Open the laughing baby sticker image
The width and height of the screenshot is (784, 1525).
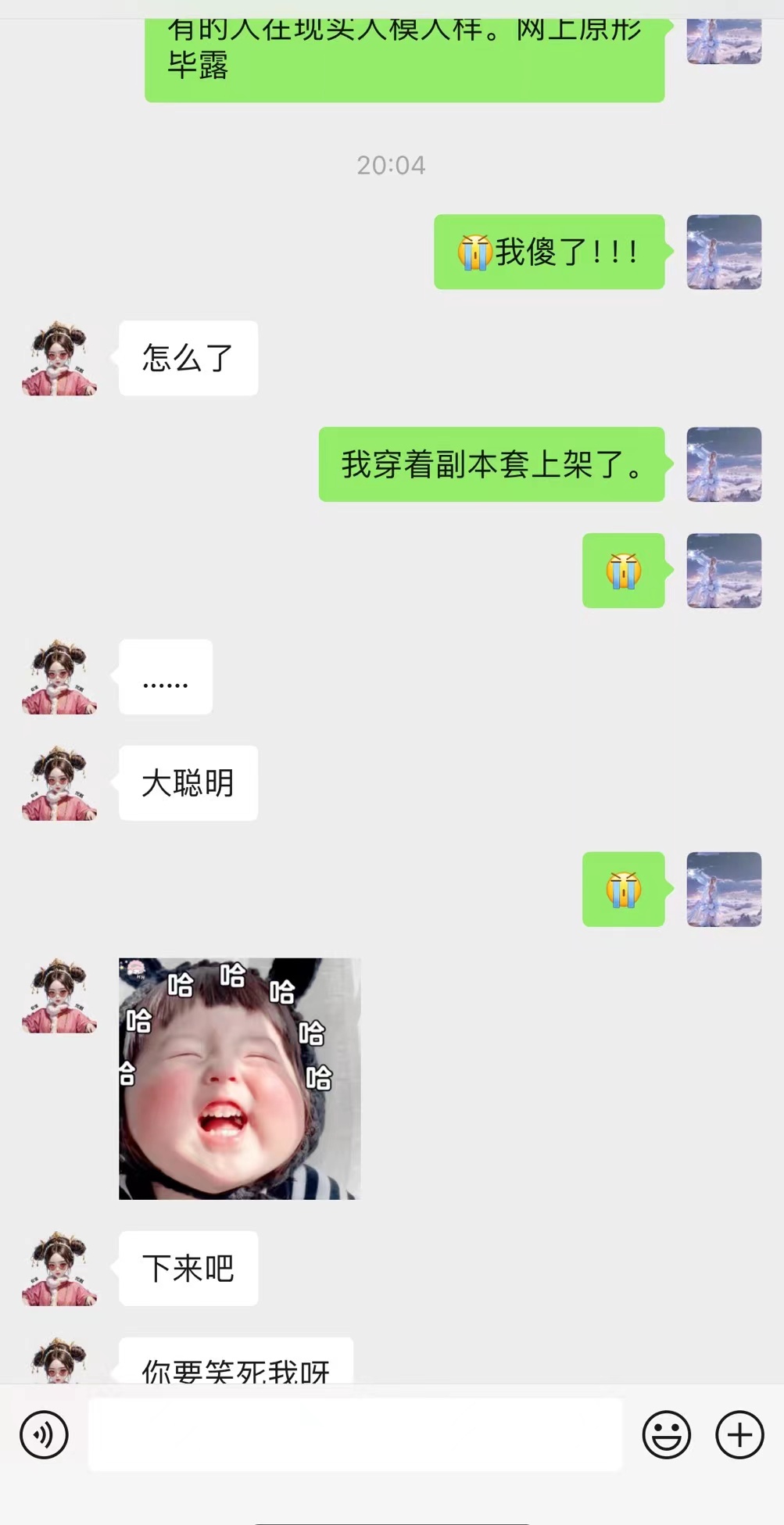click(x=239, y=1078)
